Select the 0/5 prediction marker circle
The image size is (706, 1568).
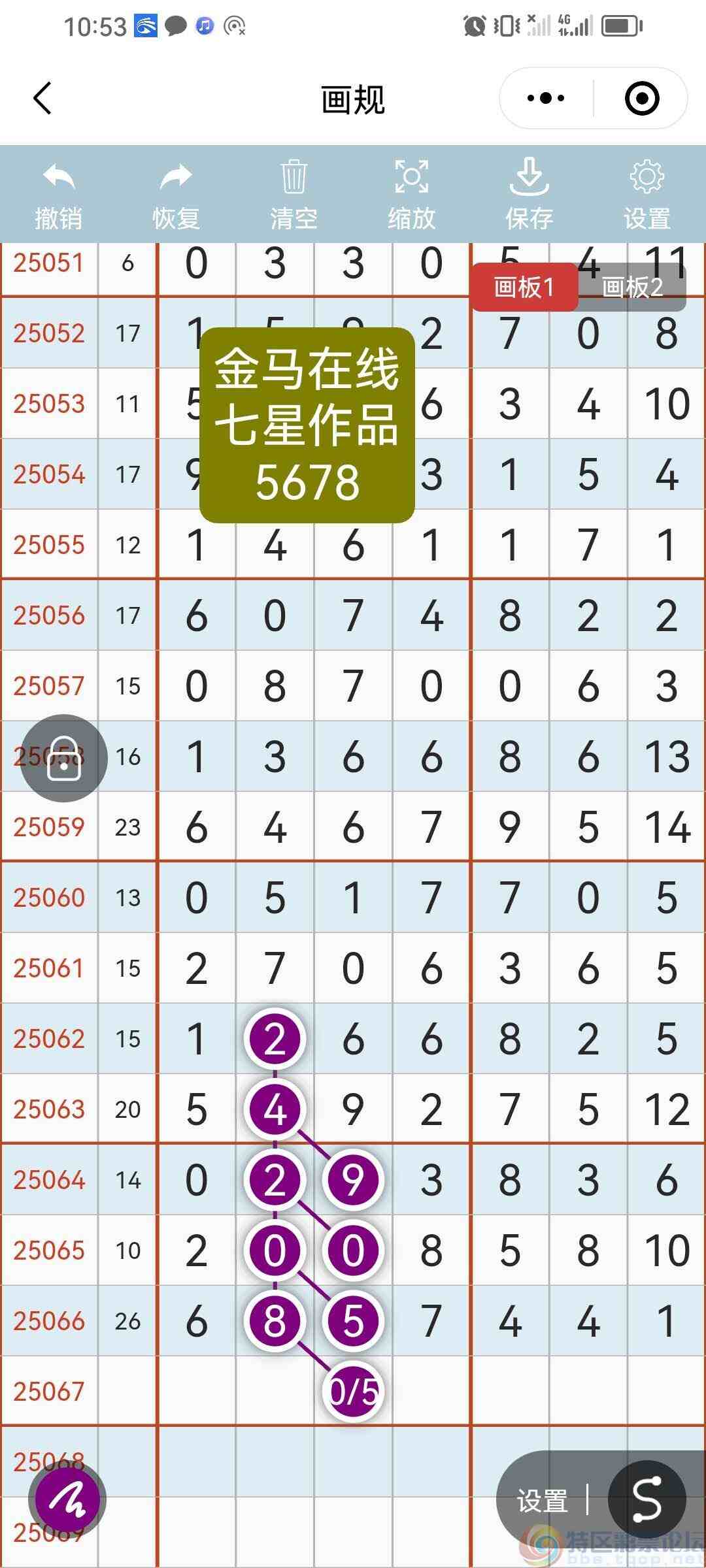[352, 1392]
